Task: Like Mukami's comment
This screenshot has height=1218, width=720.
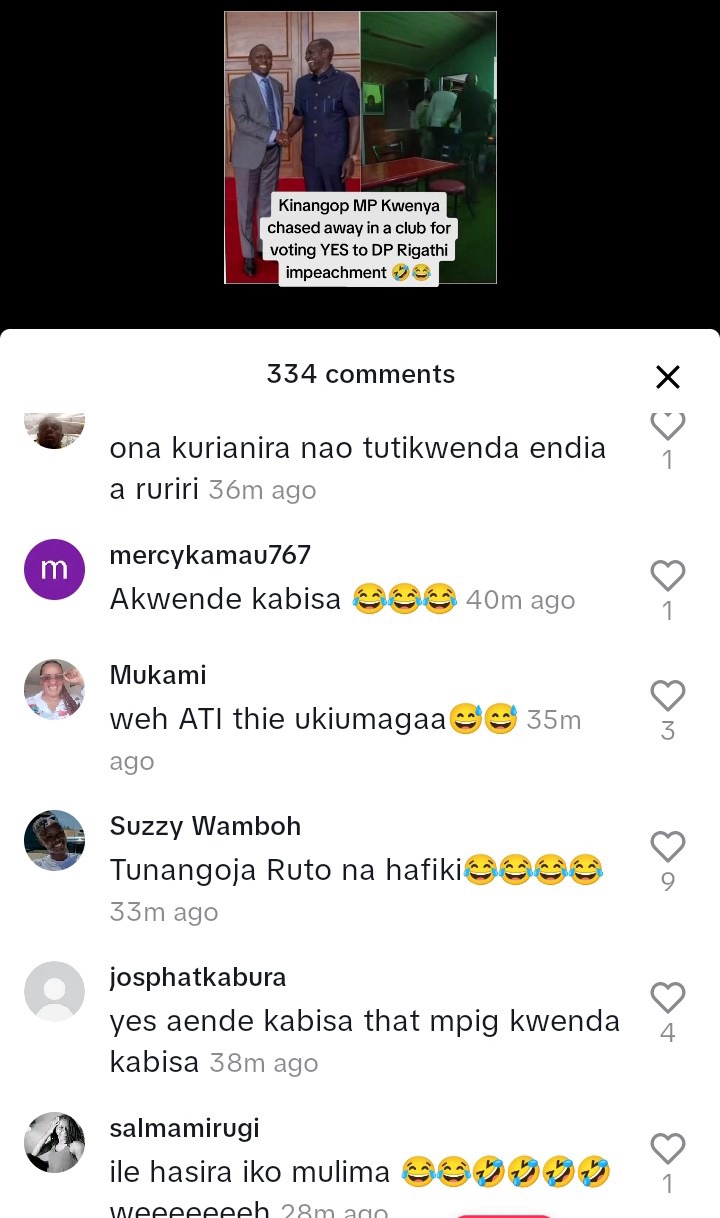Action: (667, 696)
